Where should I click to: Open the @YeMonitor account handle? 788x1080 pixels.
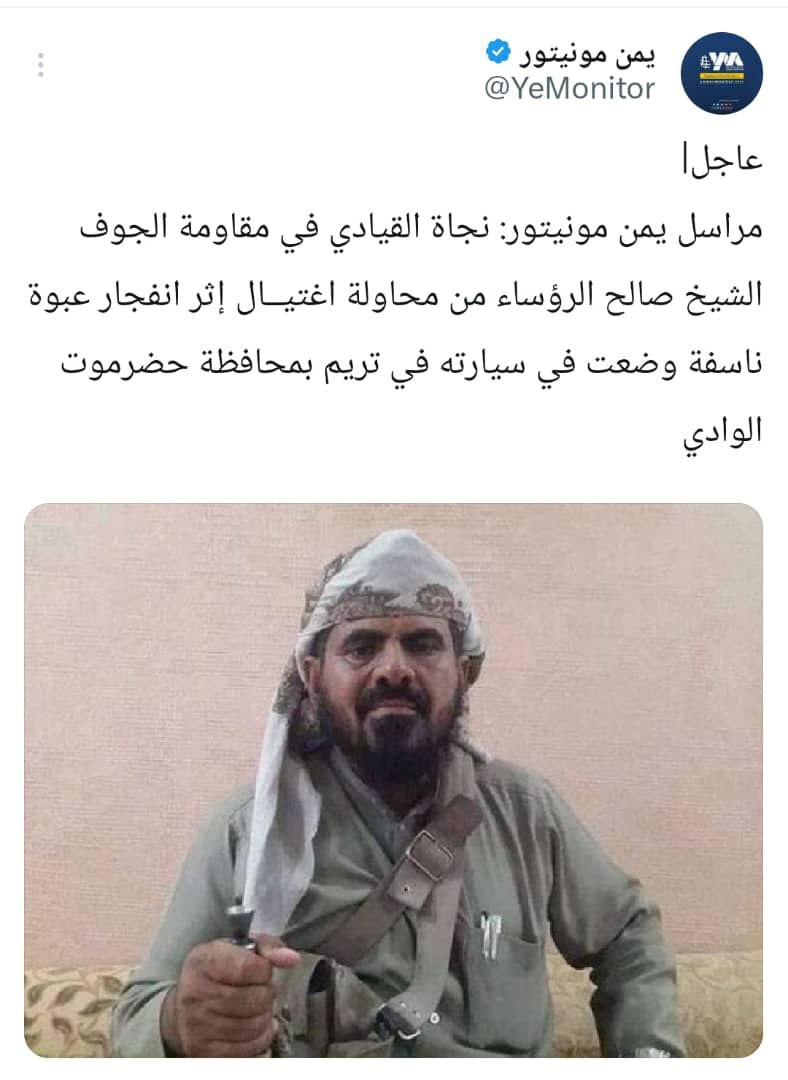(570, 89)
